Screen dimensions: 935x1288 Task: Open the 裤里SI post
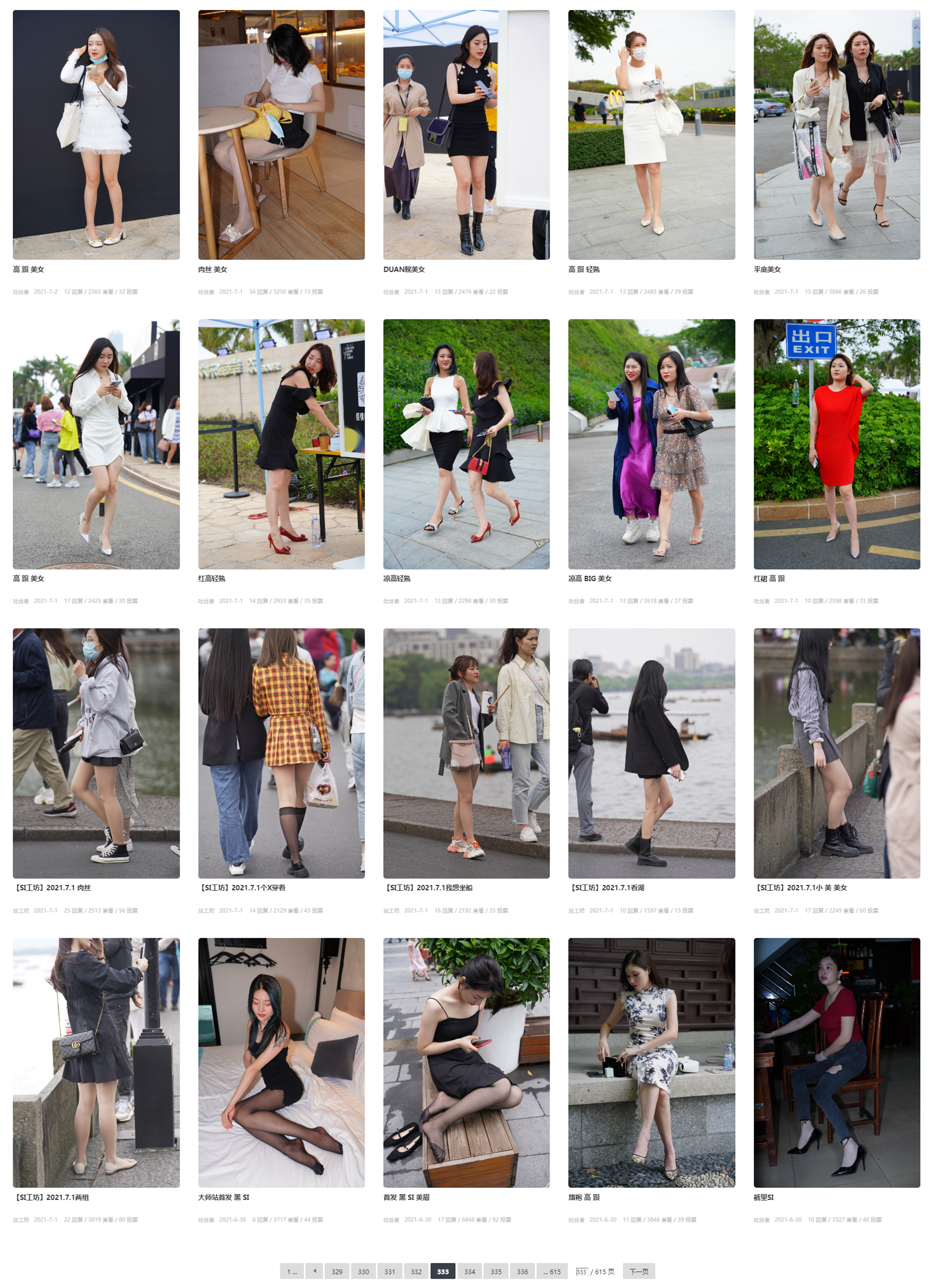(836, 1063)
